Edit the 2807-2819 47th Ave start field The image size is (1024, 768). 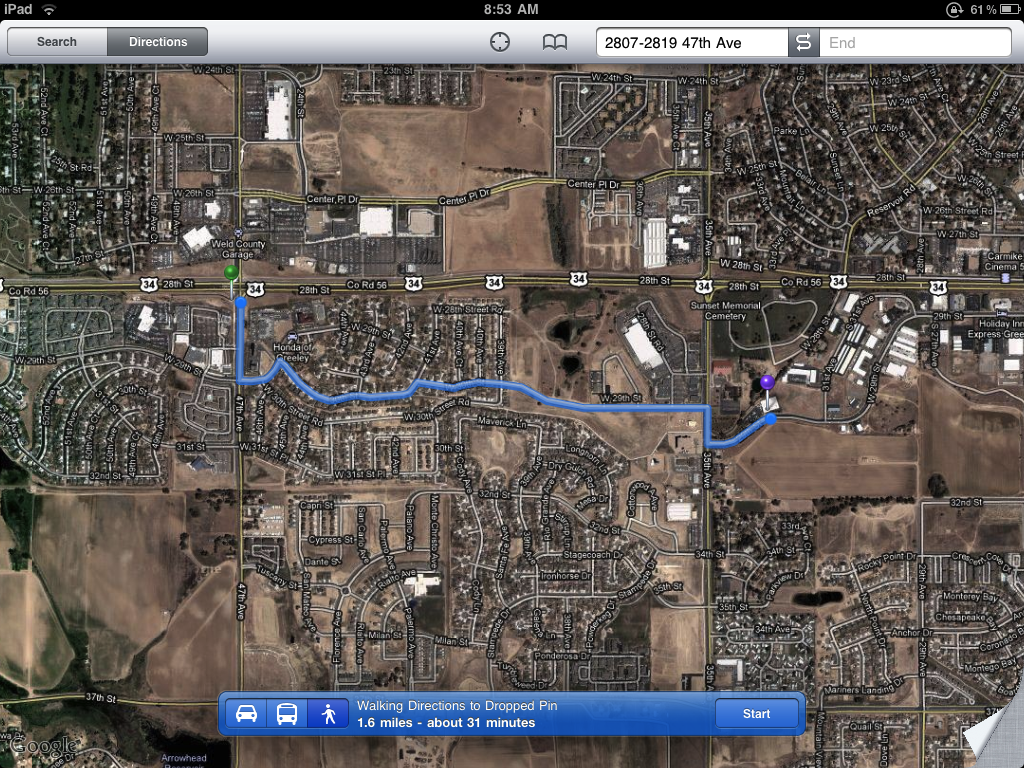click(690, 43)
